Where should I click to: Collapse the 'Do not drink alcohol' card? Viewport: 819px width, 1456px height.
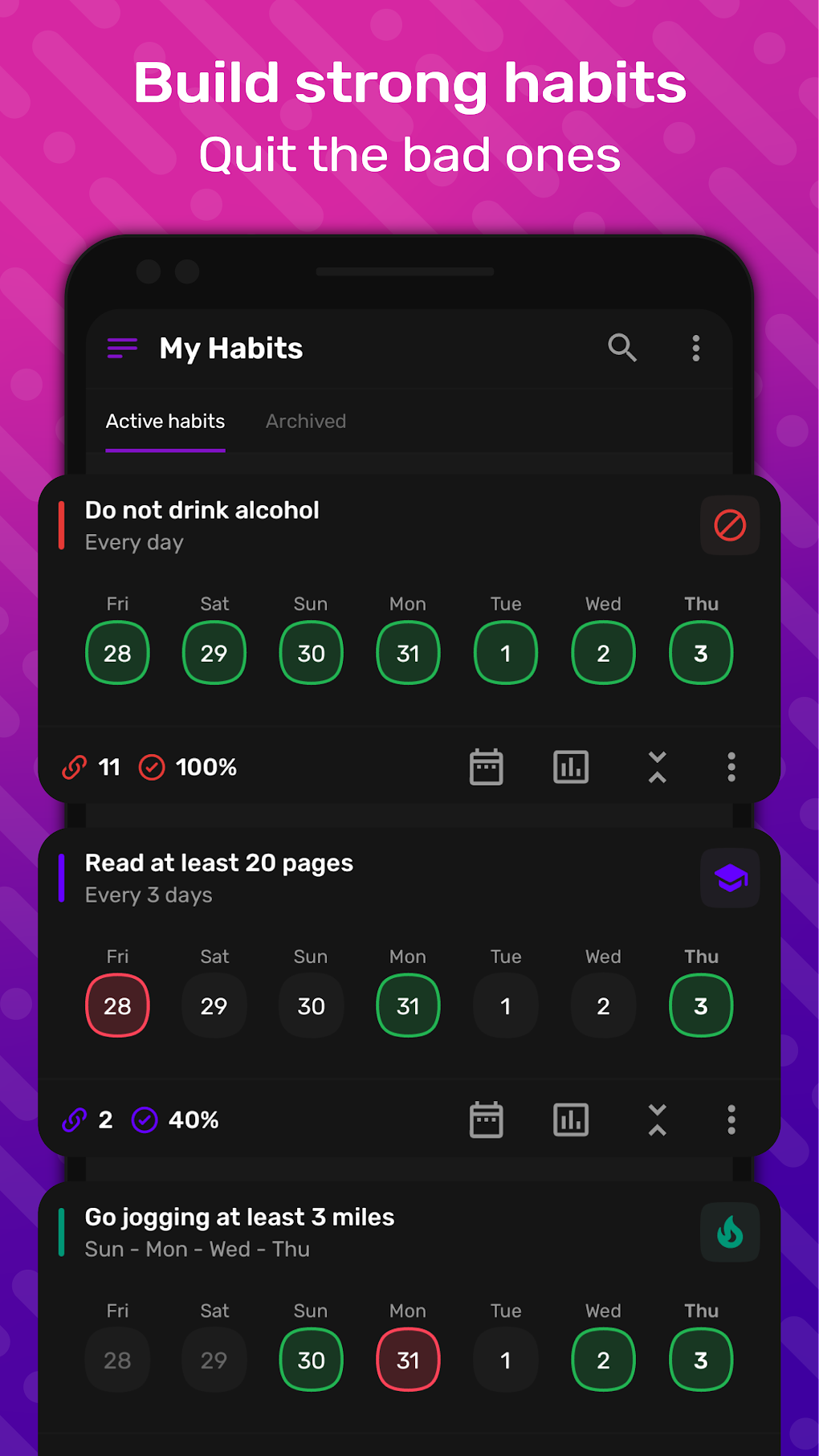(658, 767)
